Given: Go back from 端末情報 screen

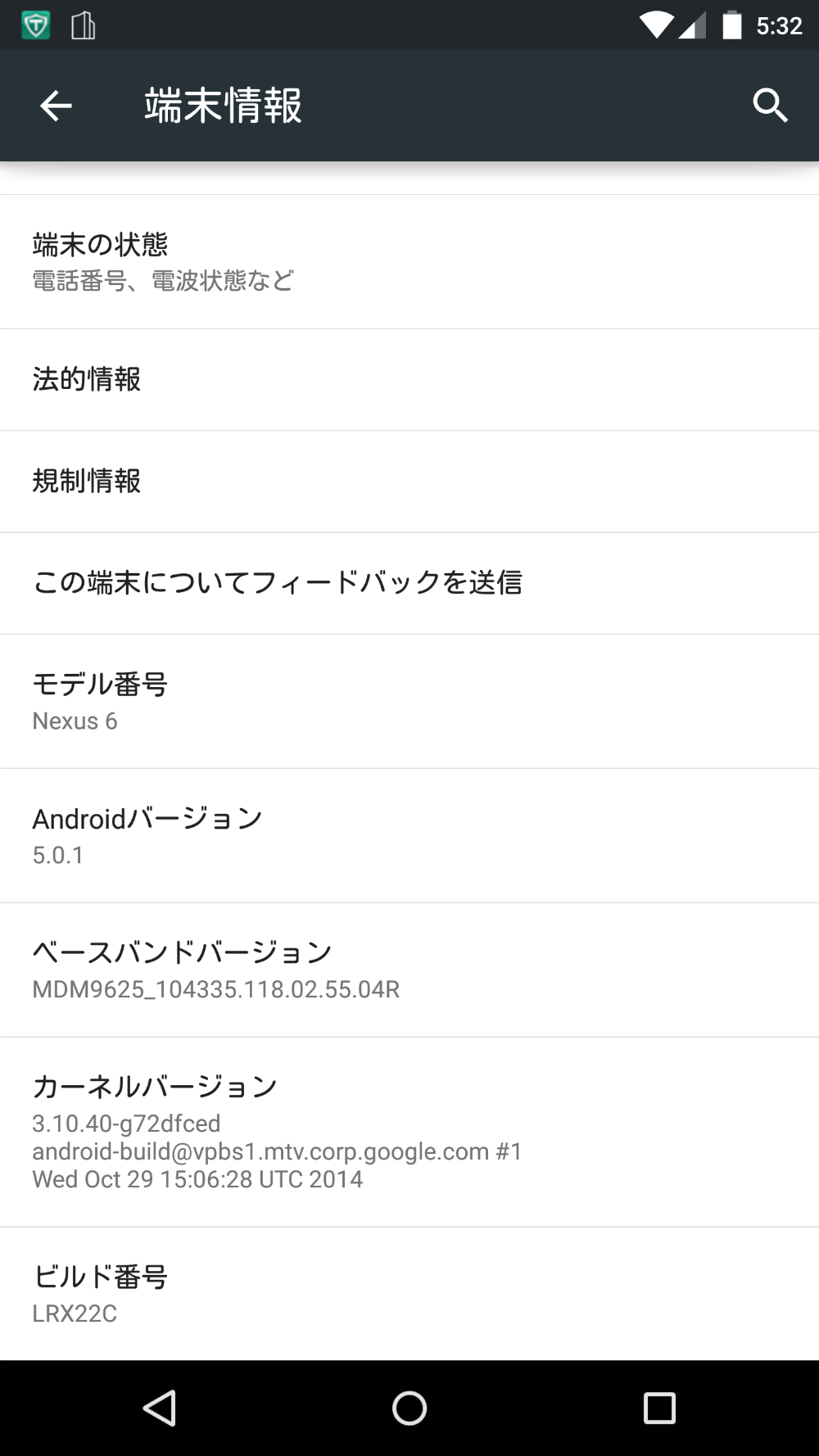Looking at the screenshot, I should point(56,106).
